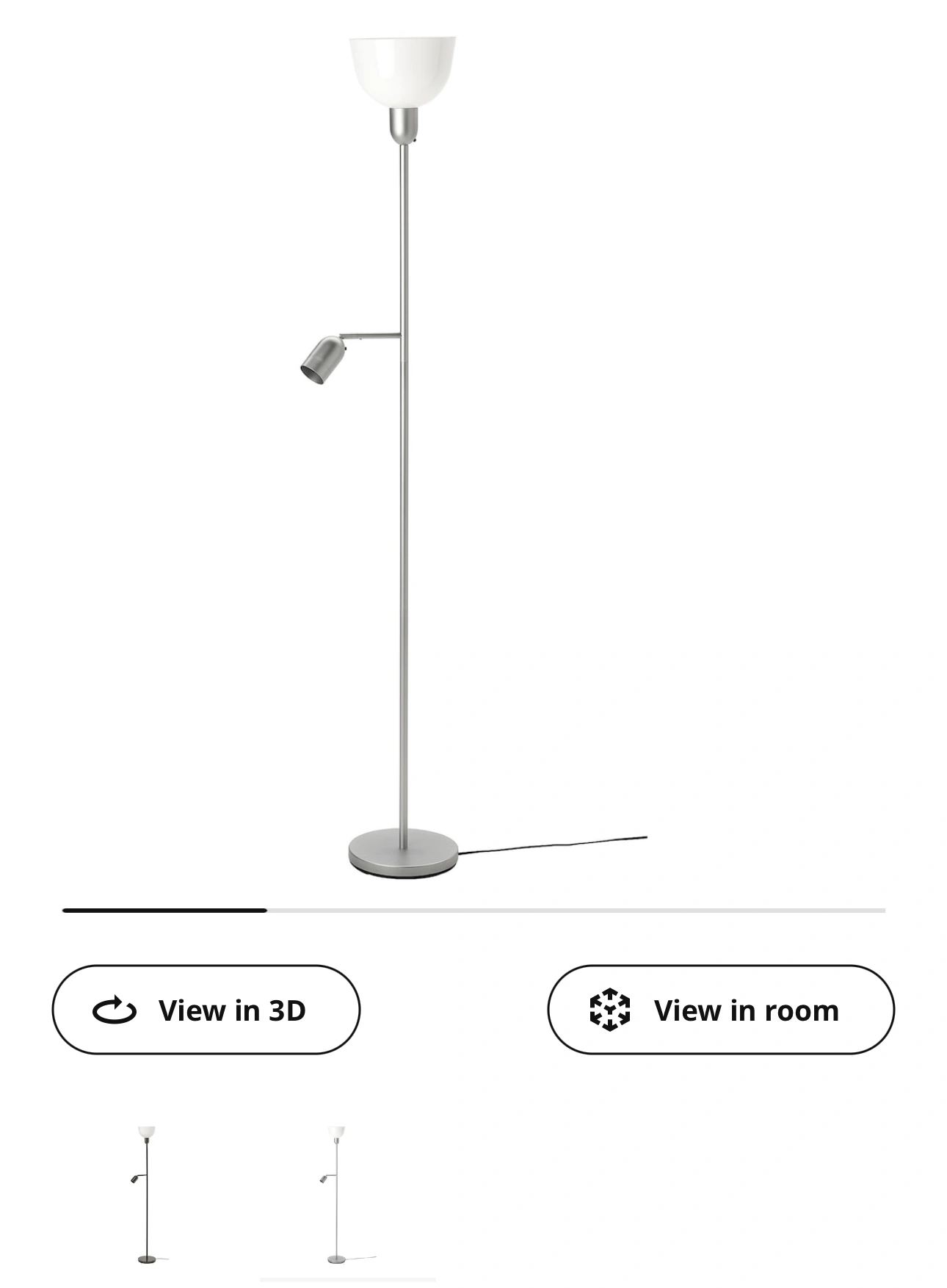Tap the View in room button
947x1288 pixels.
[x=720, y=1010]
